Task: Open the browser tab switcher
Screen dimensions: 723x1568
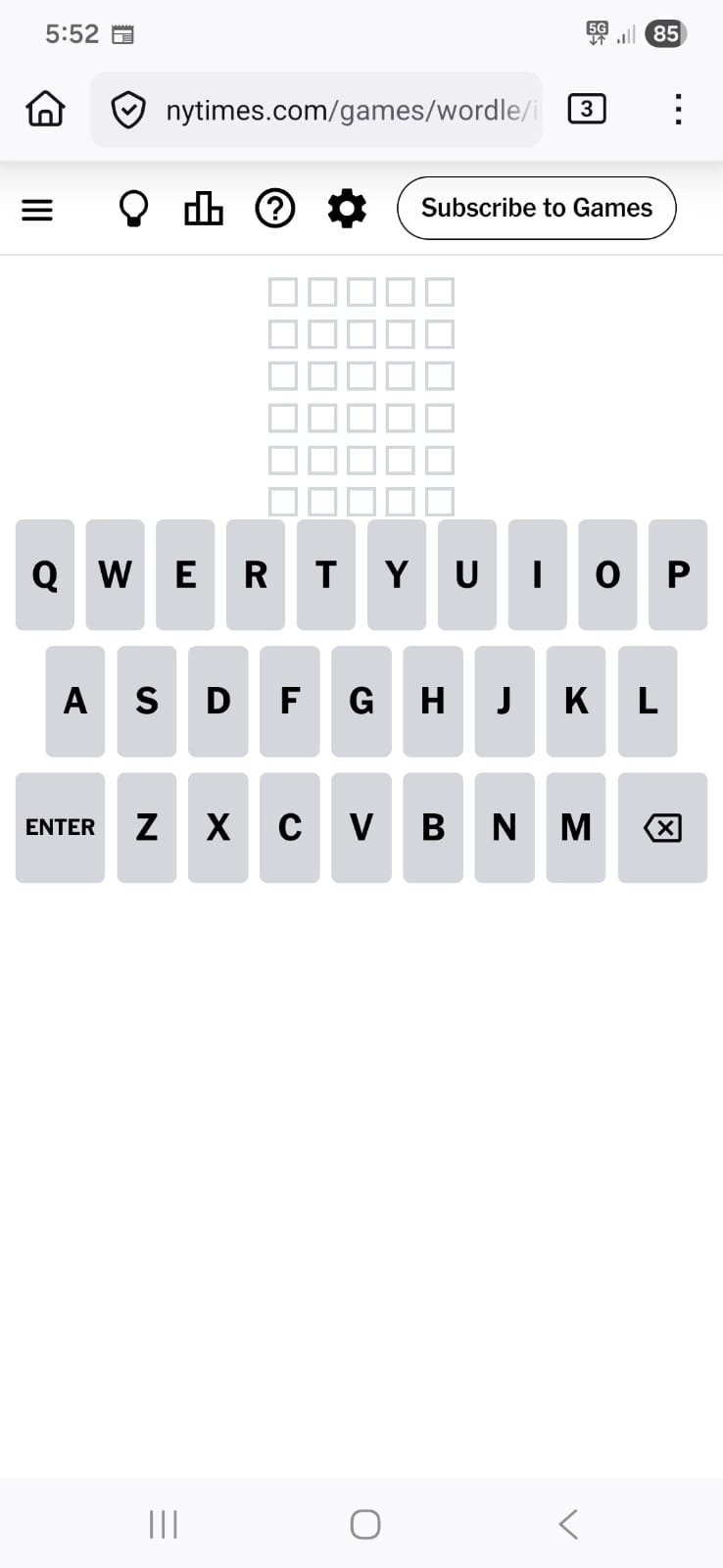Action: tap(587, 109)
